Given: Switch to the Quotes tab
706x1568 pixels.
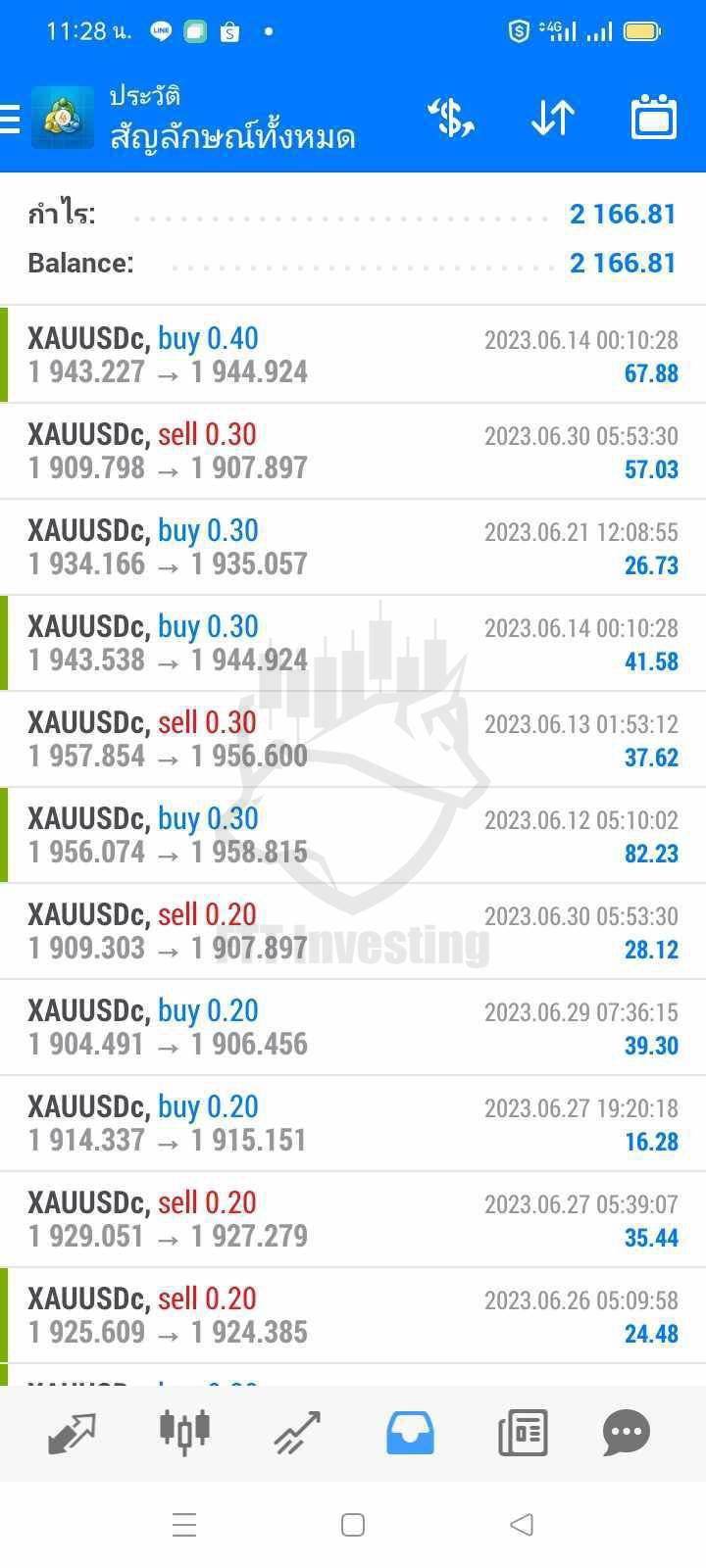Looking at the screenshot, I should tap(72, 1434).
